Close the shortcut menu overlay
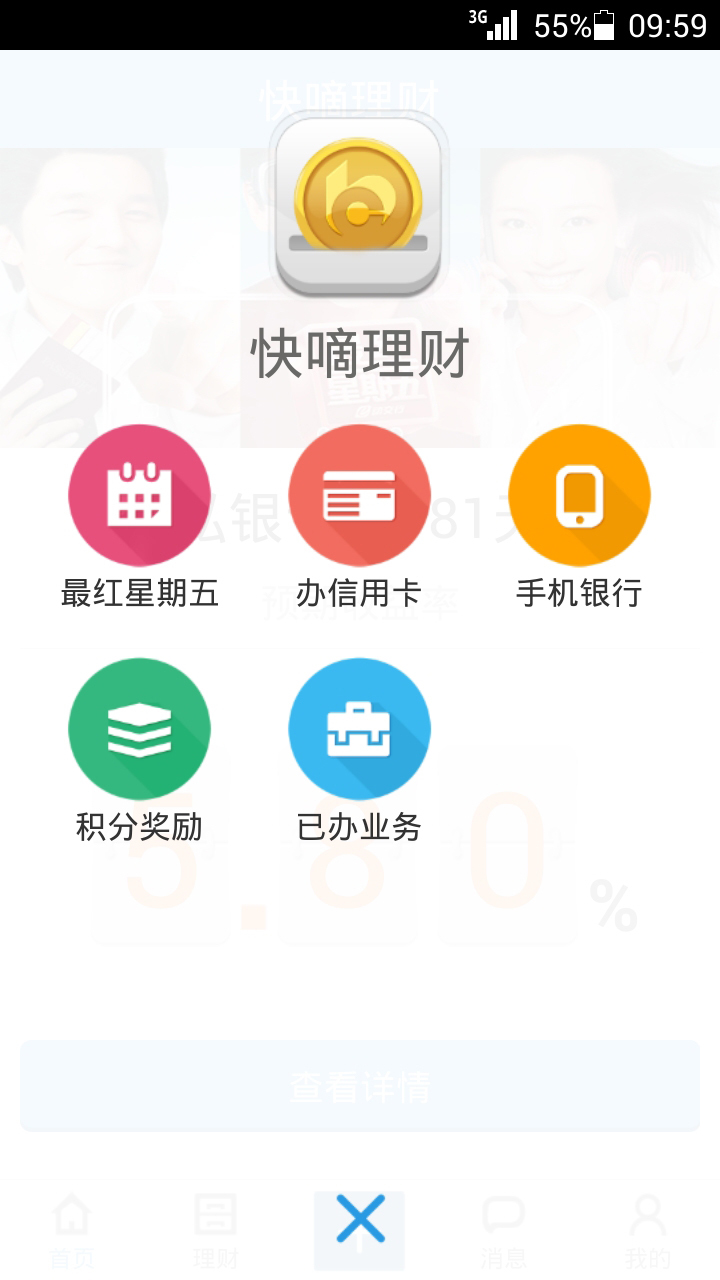This screenshot has height=1280, width=720. [360, 1220]
